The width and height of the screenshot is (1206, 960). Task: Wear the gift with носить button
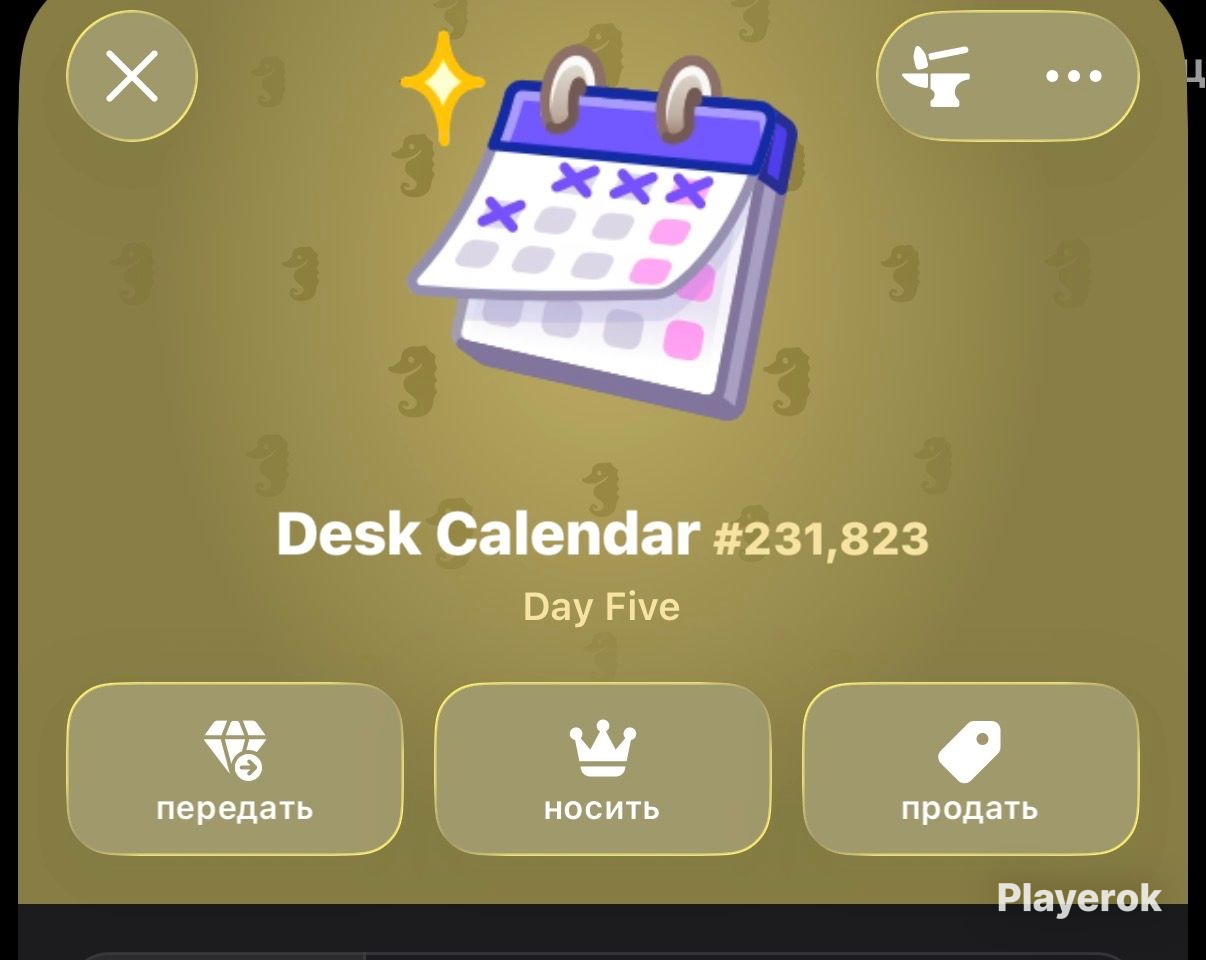pos(603,769)
